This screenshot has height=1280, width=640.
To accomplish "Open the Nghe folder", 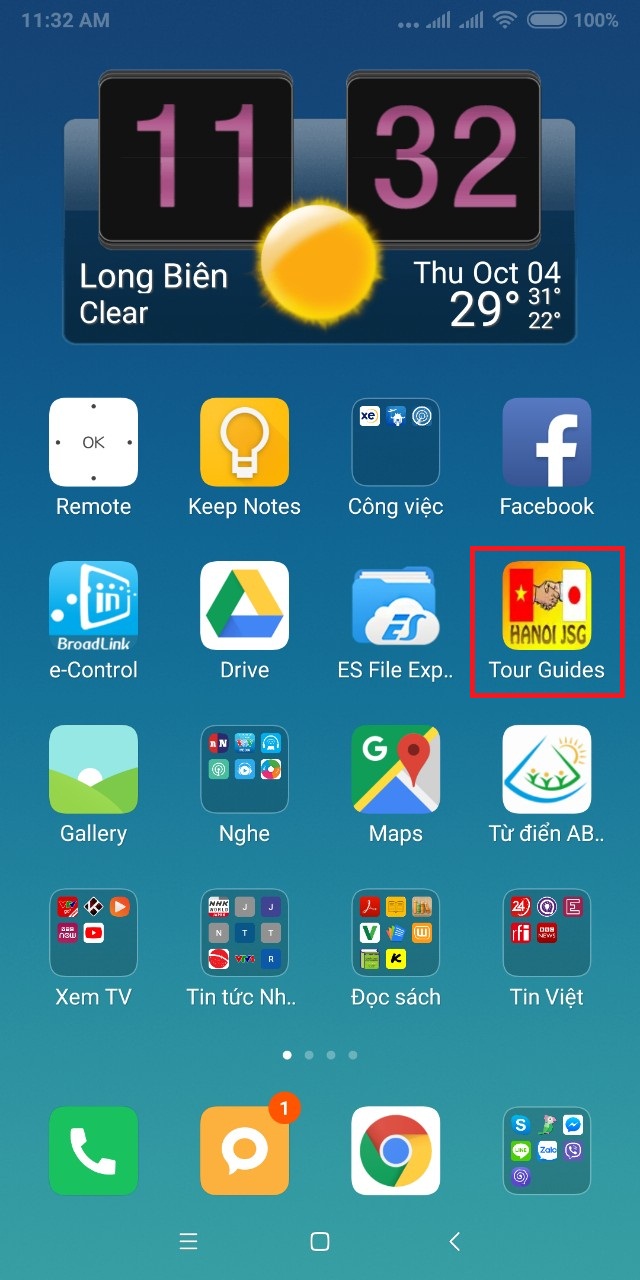I will pos(244,769).
